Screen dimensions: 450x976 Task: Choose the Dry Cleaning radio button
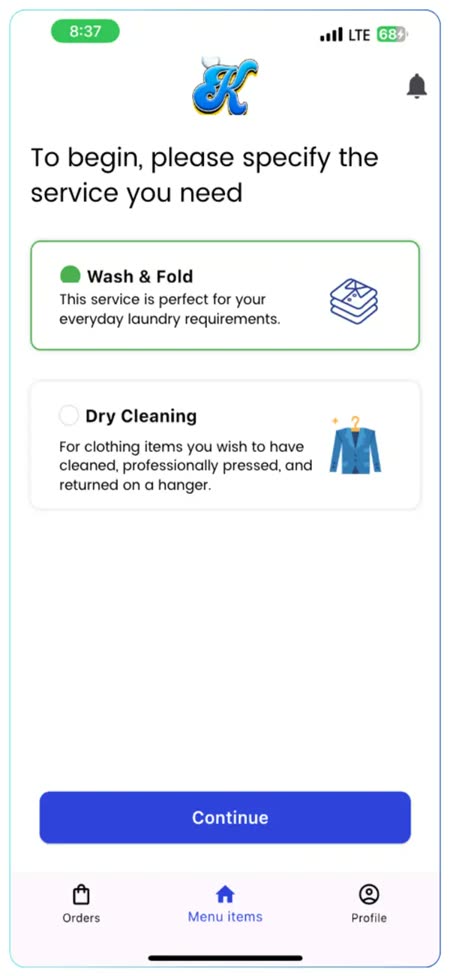68,415
